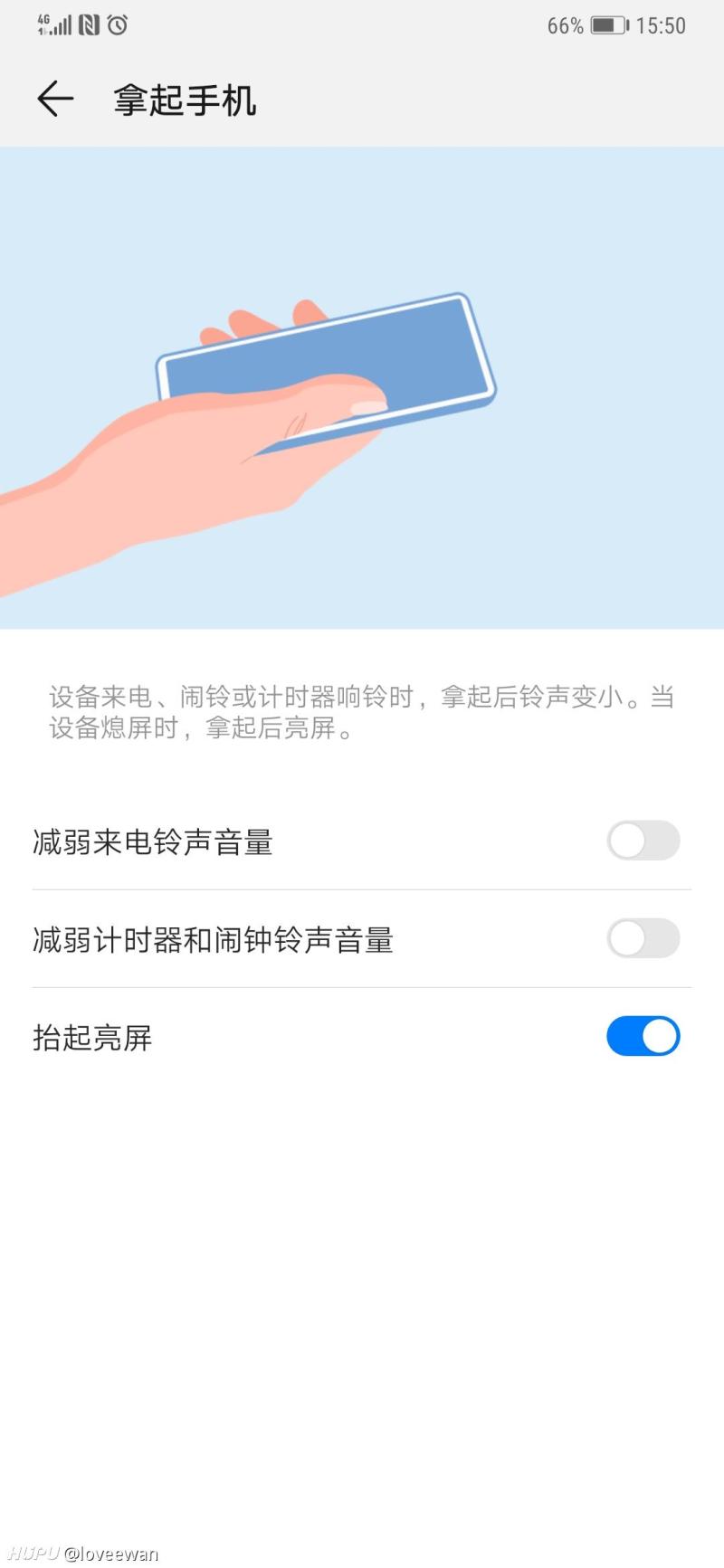Enable 减弱计时器和闹钟铃声音量 switch
Viewport: 724px width, 1568px height.
click(643, 939)
